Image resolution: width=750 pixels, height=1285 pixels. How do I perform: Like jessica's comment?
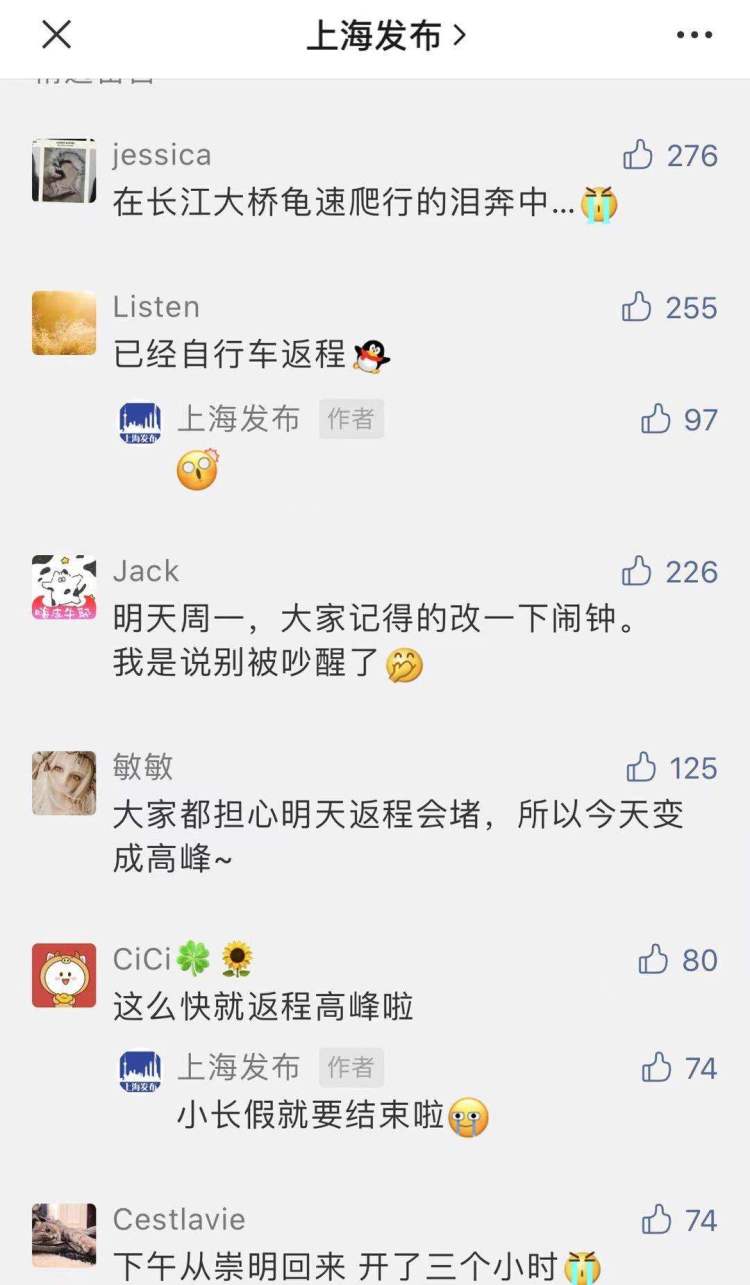coord(638,155)
